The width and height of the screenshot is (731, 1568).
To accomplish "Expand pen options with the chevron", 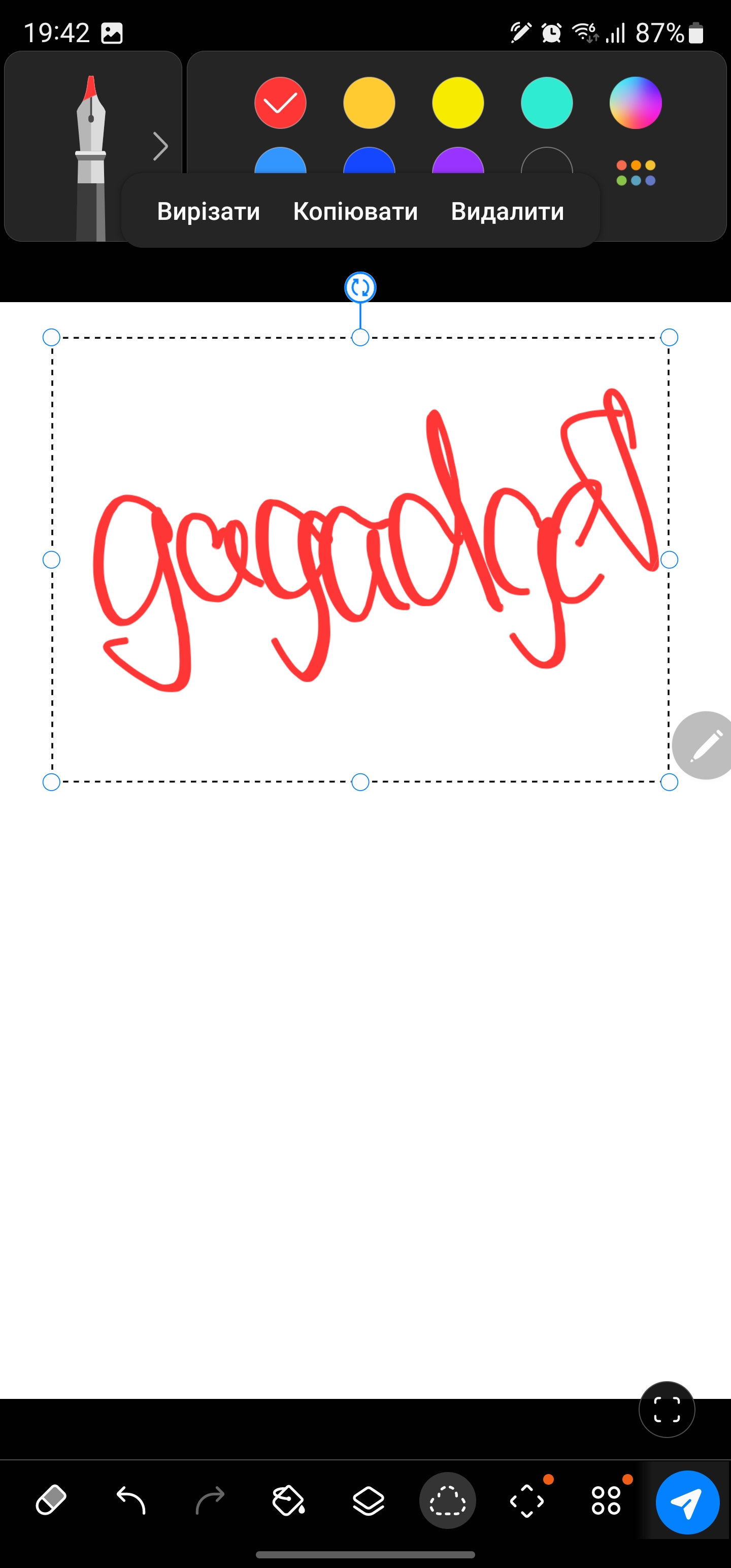I will (160, 146).
